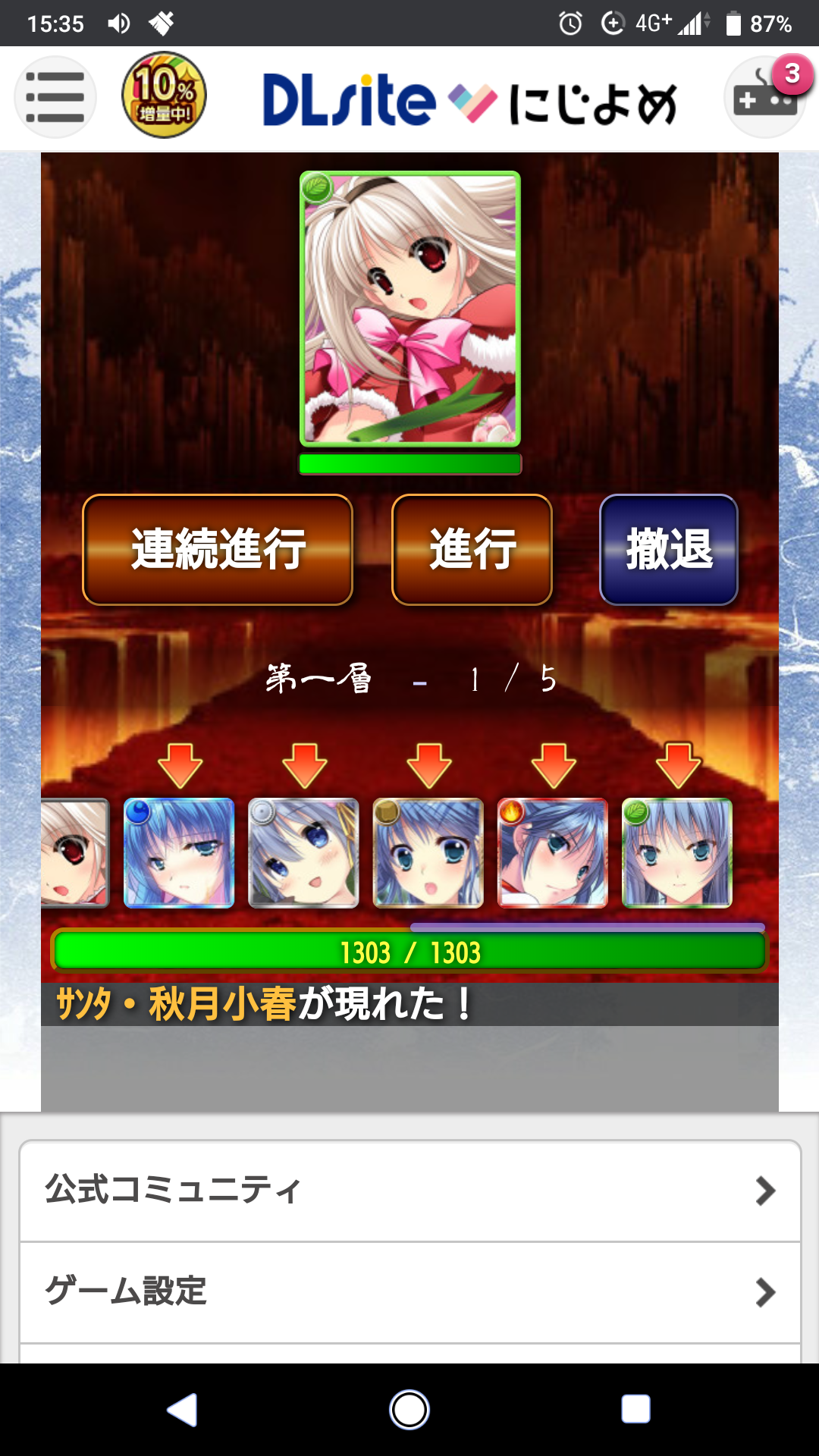Open 公式コミュニティ
The height and width of the screenshot is (1456, 819).
point(409,1191)
